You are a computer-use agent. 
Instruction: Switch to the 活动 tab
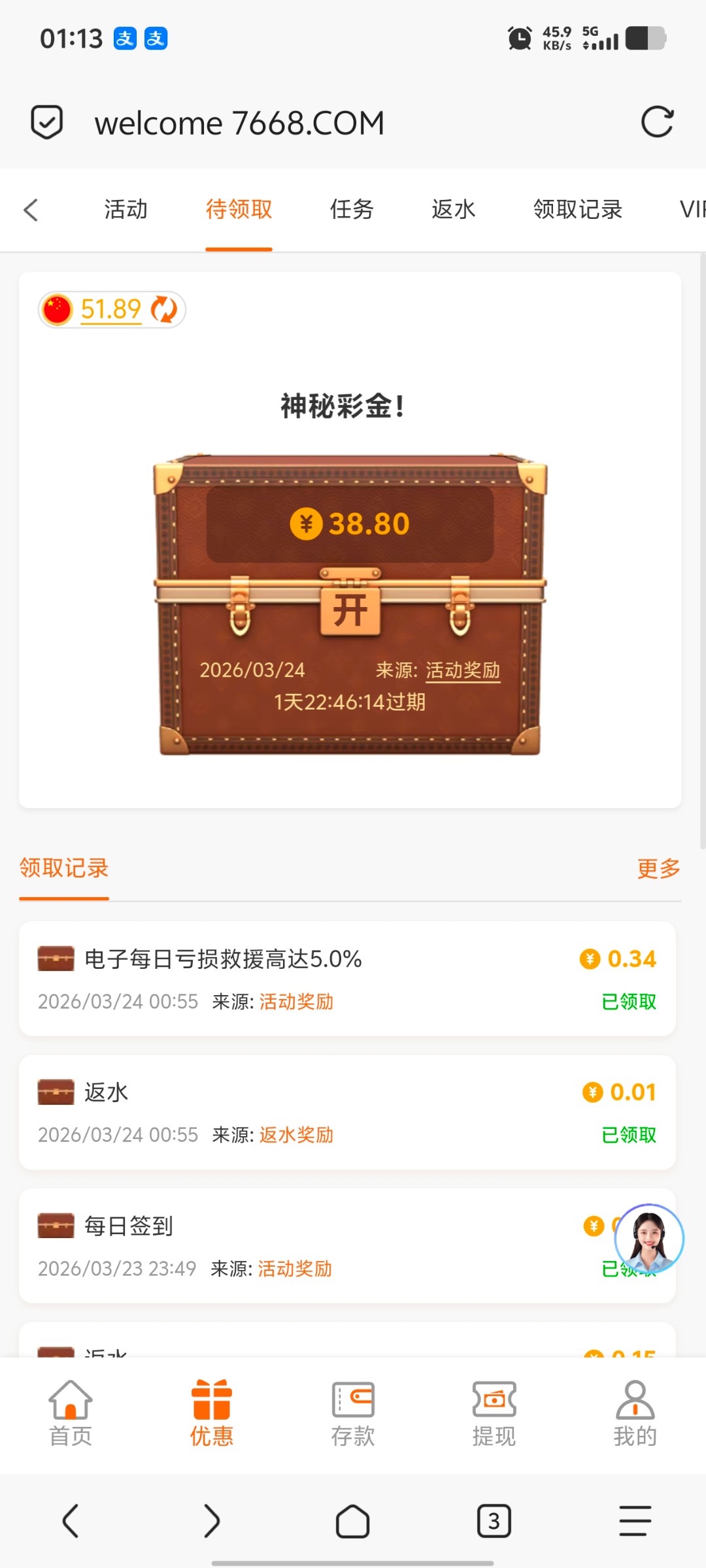(126, 210)
